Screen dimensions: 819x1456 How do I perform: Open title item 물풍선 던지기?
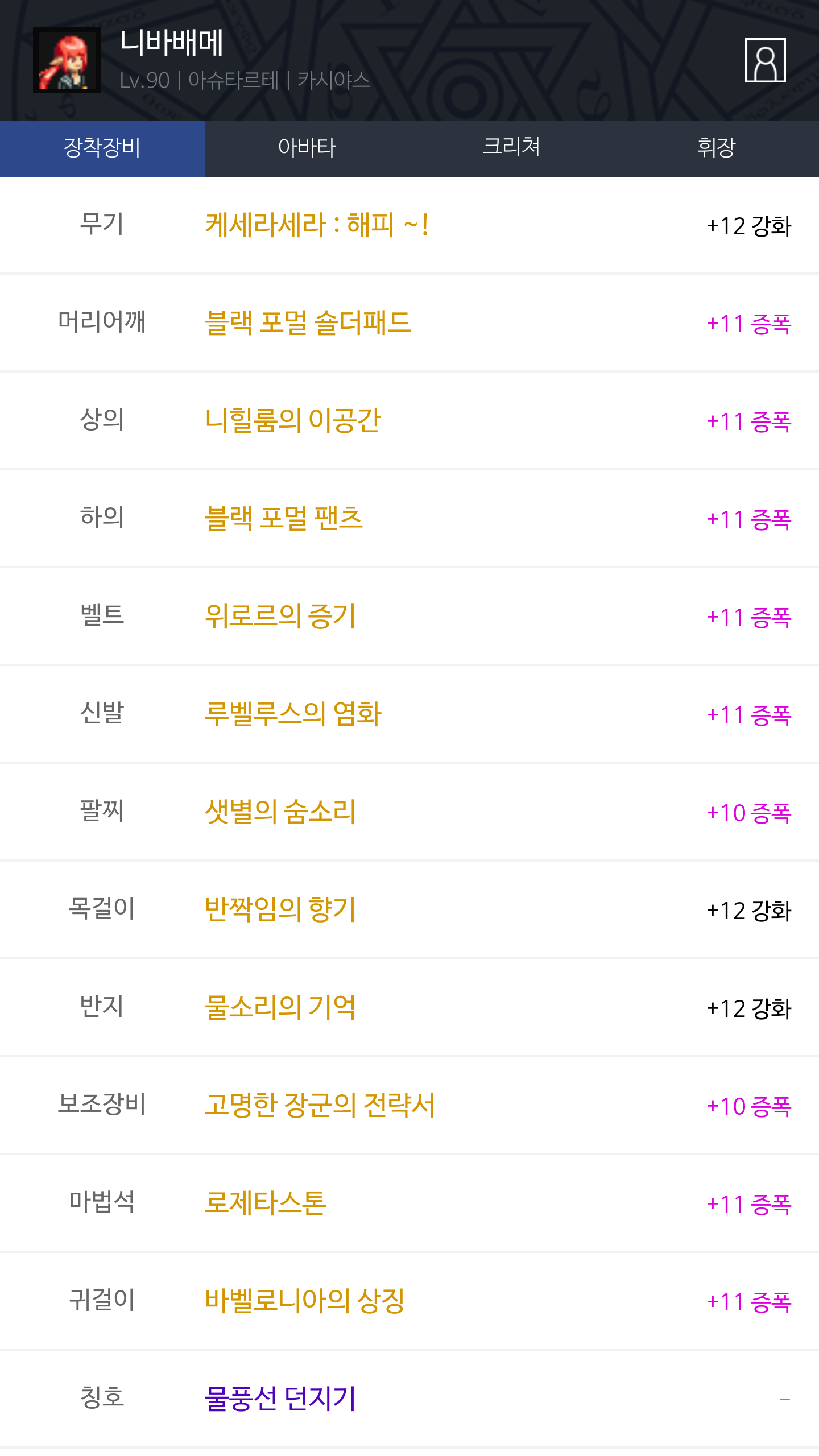pos(280,1399)
